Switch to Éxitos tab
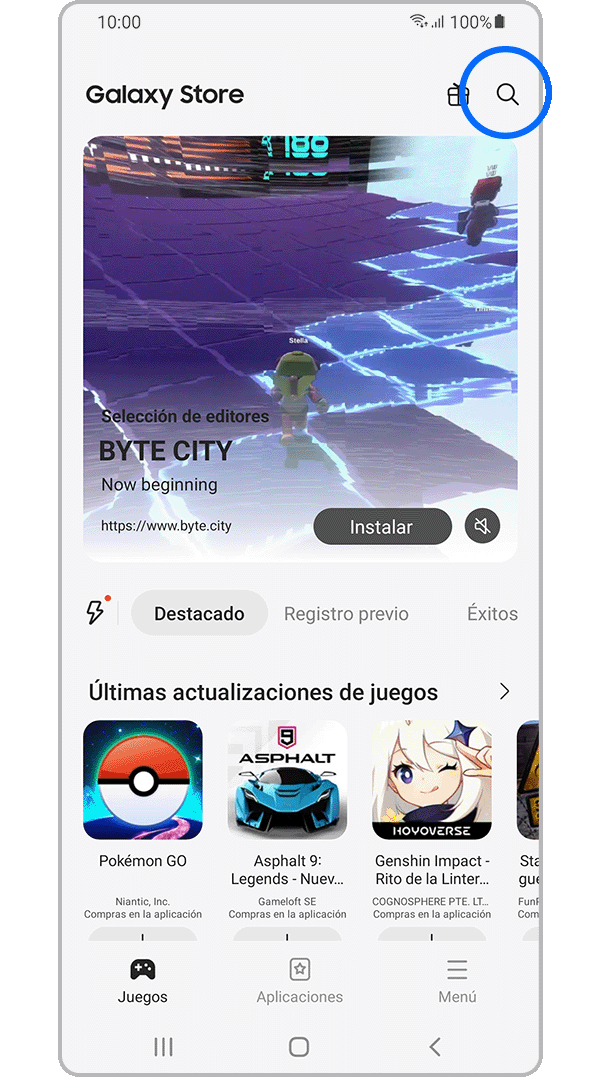Screen dimensions: 600x1077 pos(492,614)
